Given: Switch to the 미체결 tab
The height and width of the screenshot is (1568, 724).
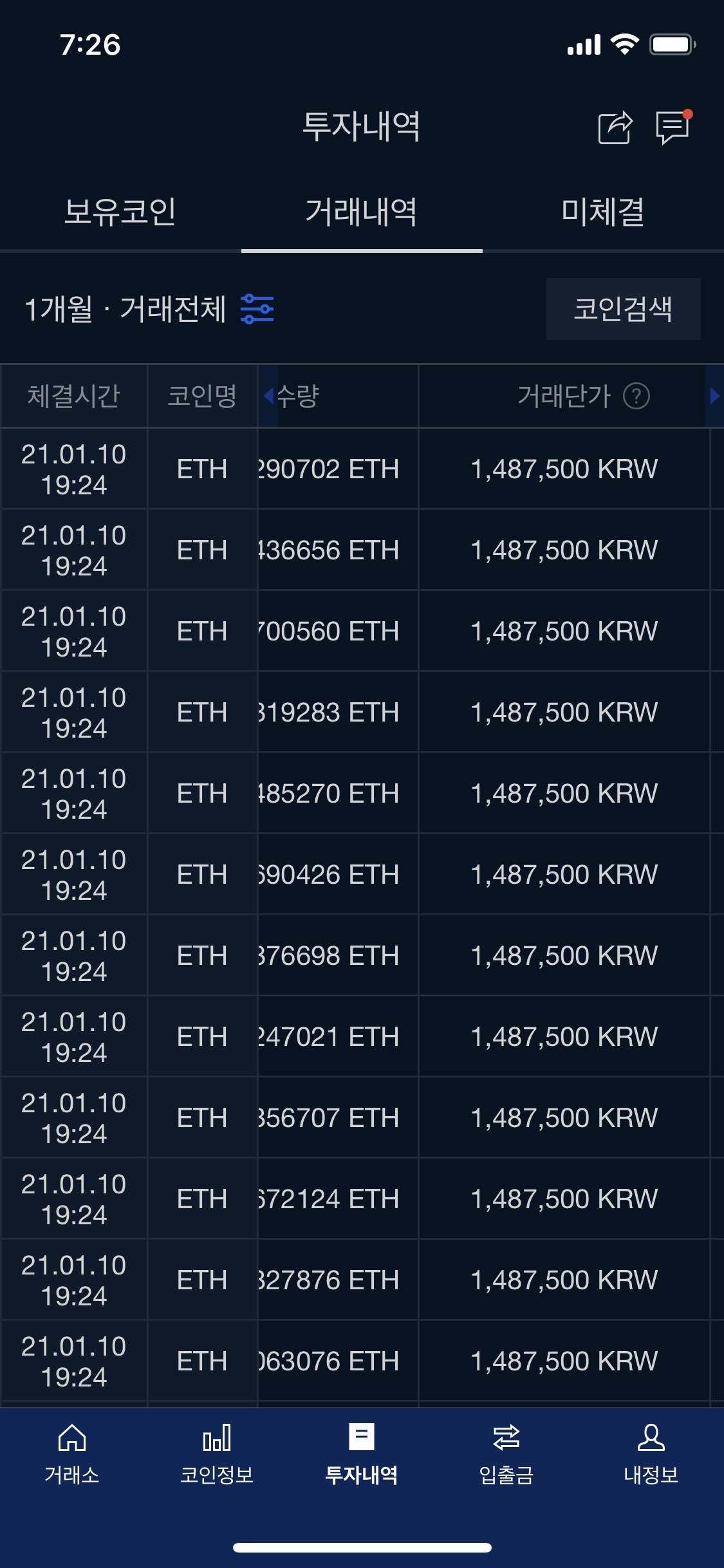Looking at the screenshot, I should pyautogui.click(x=602, y=212).
